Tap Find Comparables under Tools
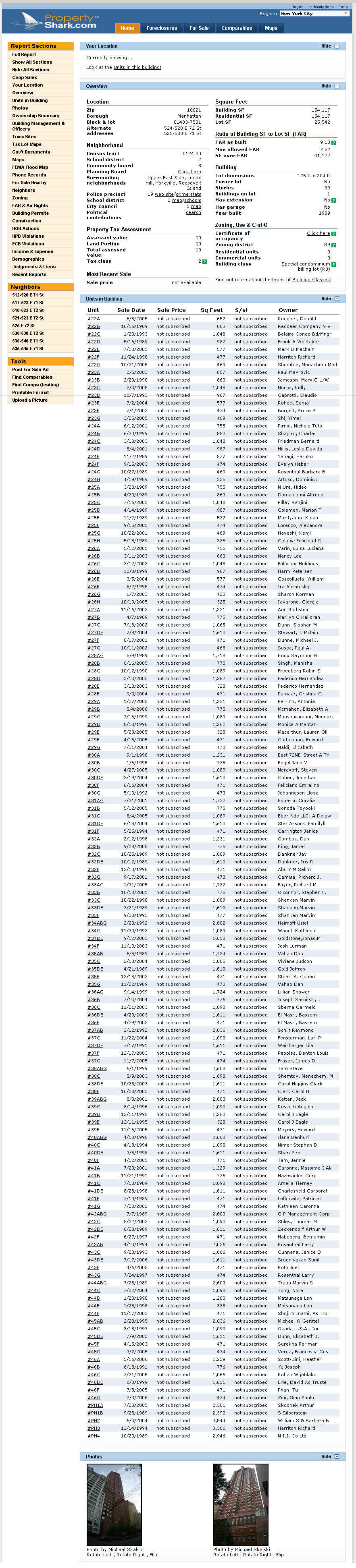This screenshot has width=356, height=1568. [x=32, y=377]
